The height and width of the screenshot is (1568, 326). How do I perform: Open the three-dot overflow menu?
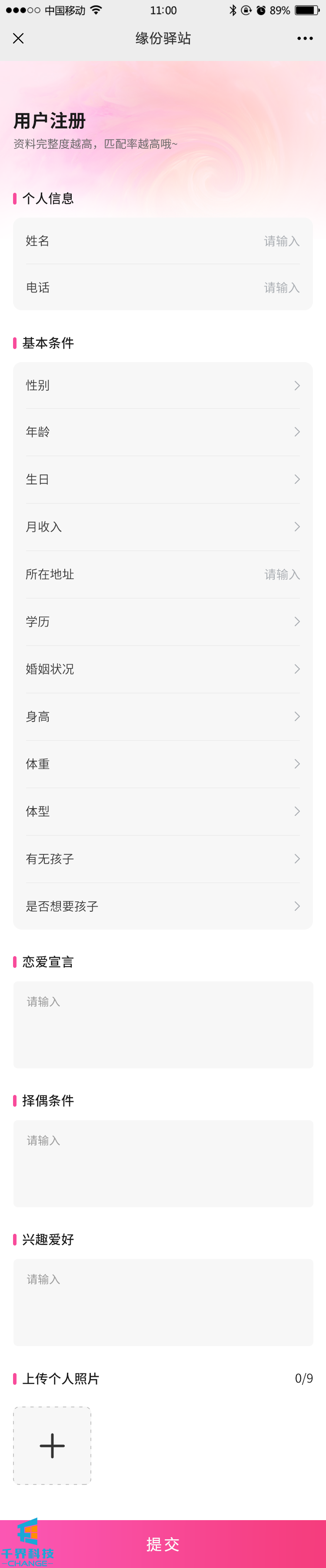point(305,38)
